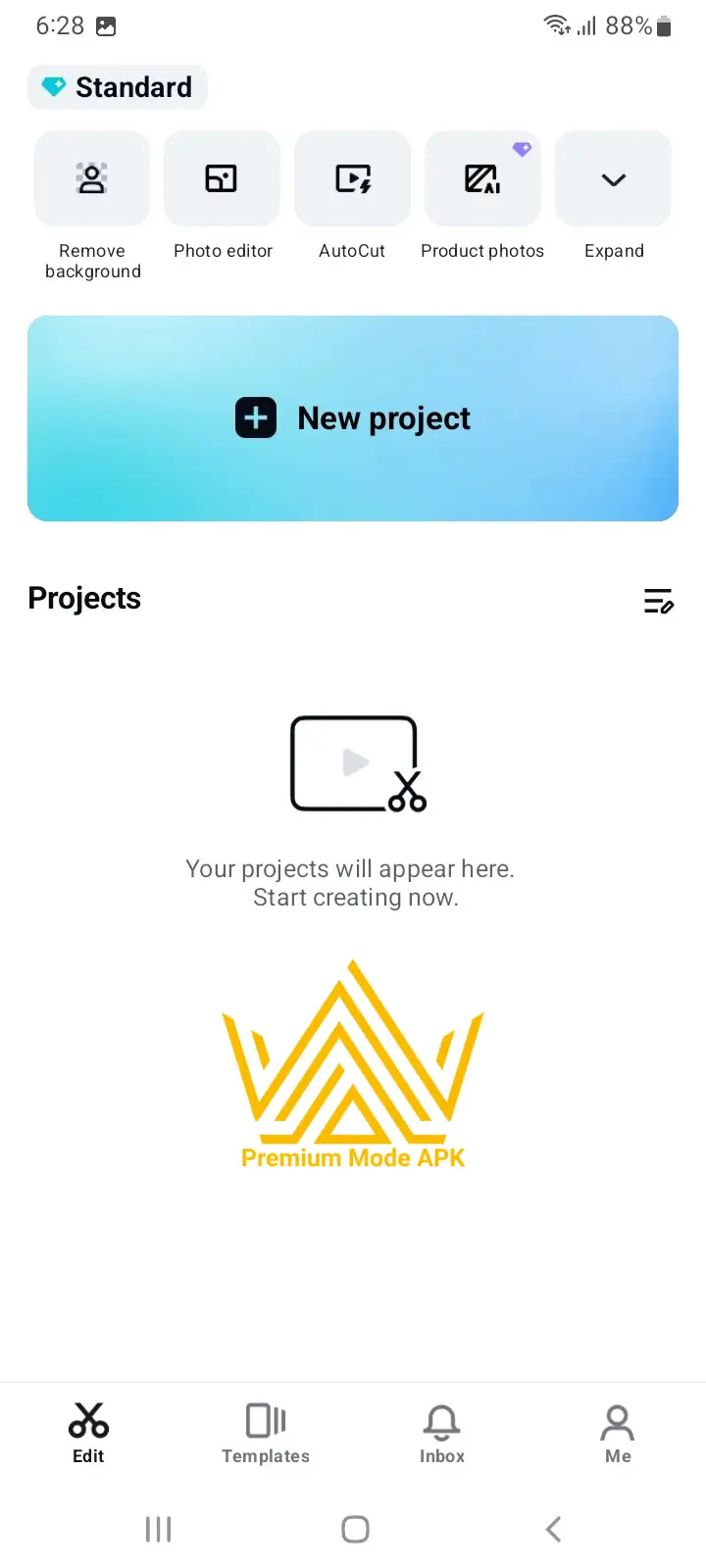This screenshot has height=1568, width=706.
Task: Select the Edit tab
Action: 88,1433
